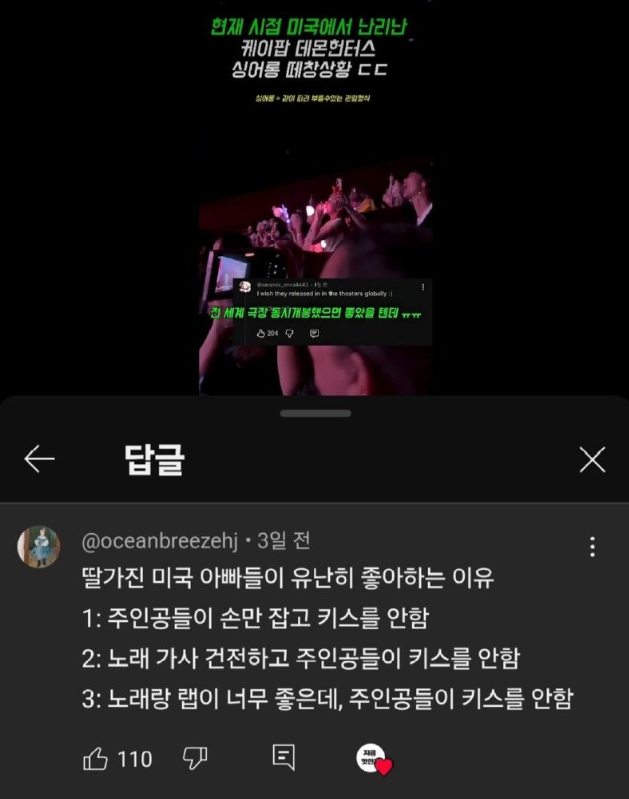Reply to oceanbreezehj's comment
The image size is (629, 799).
click(284, 758)
